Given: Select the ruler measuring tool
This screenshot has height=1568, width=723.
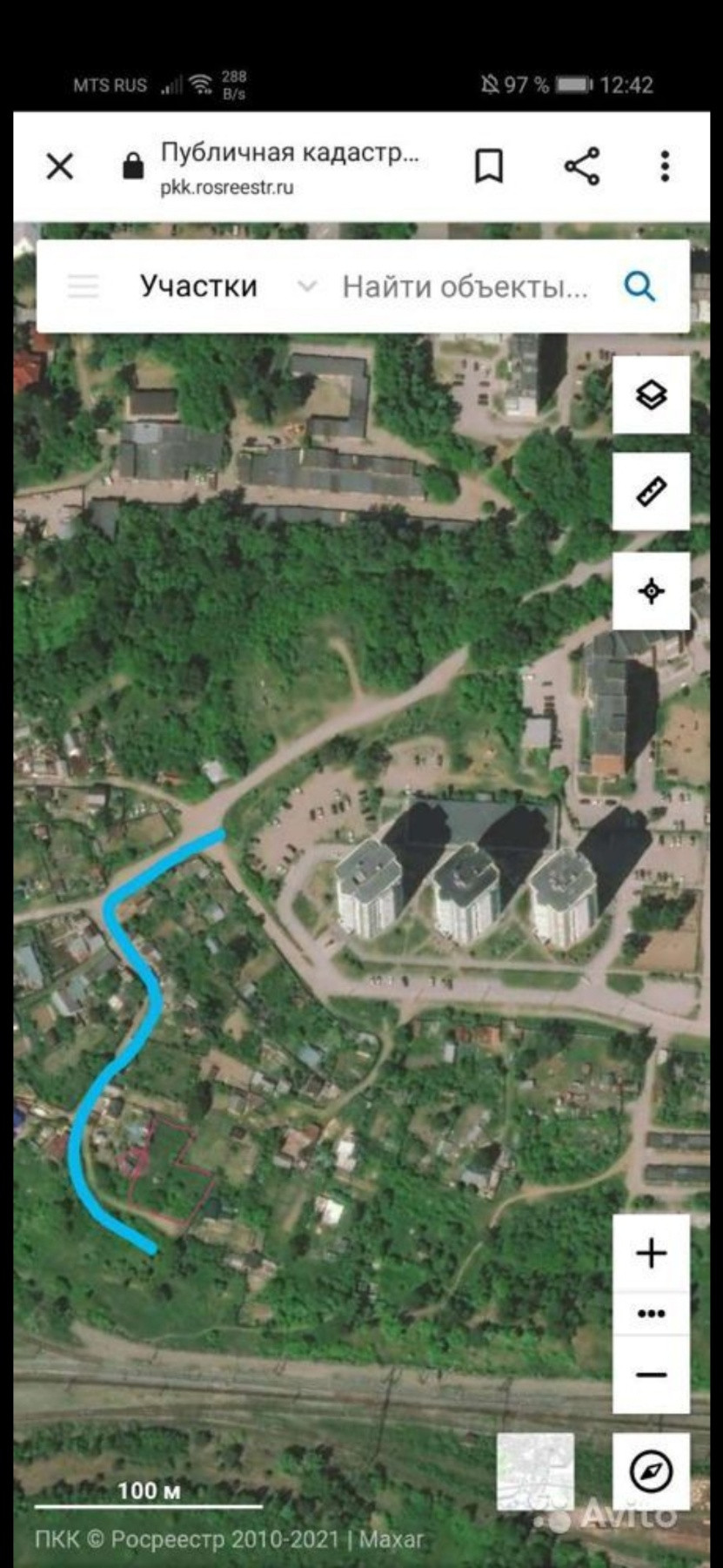Looking at the screenshot, I should coord(651,492).
